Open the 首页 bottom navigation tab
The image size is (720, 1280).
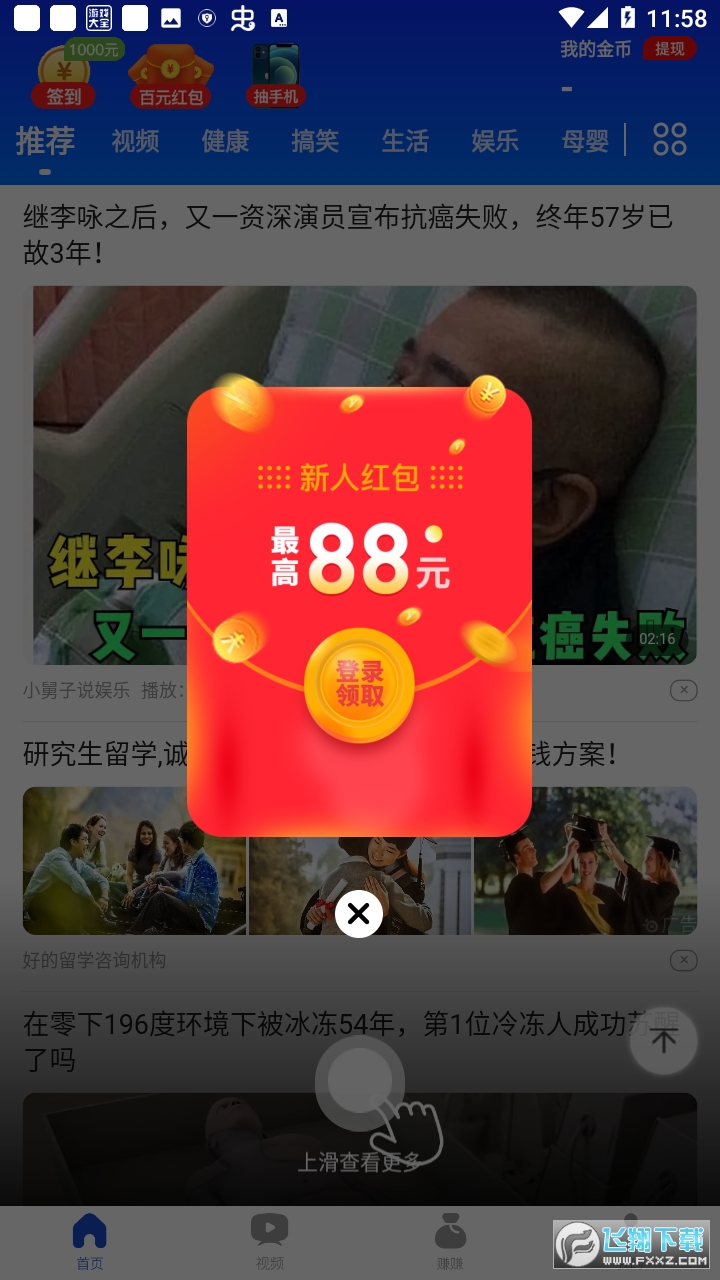click(x=90, y=1242)
